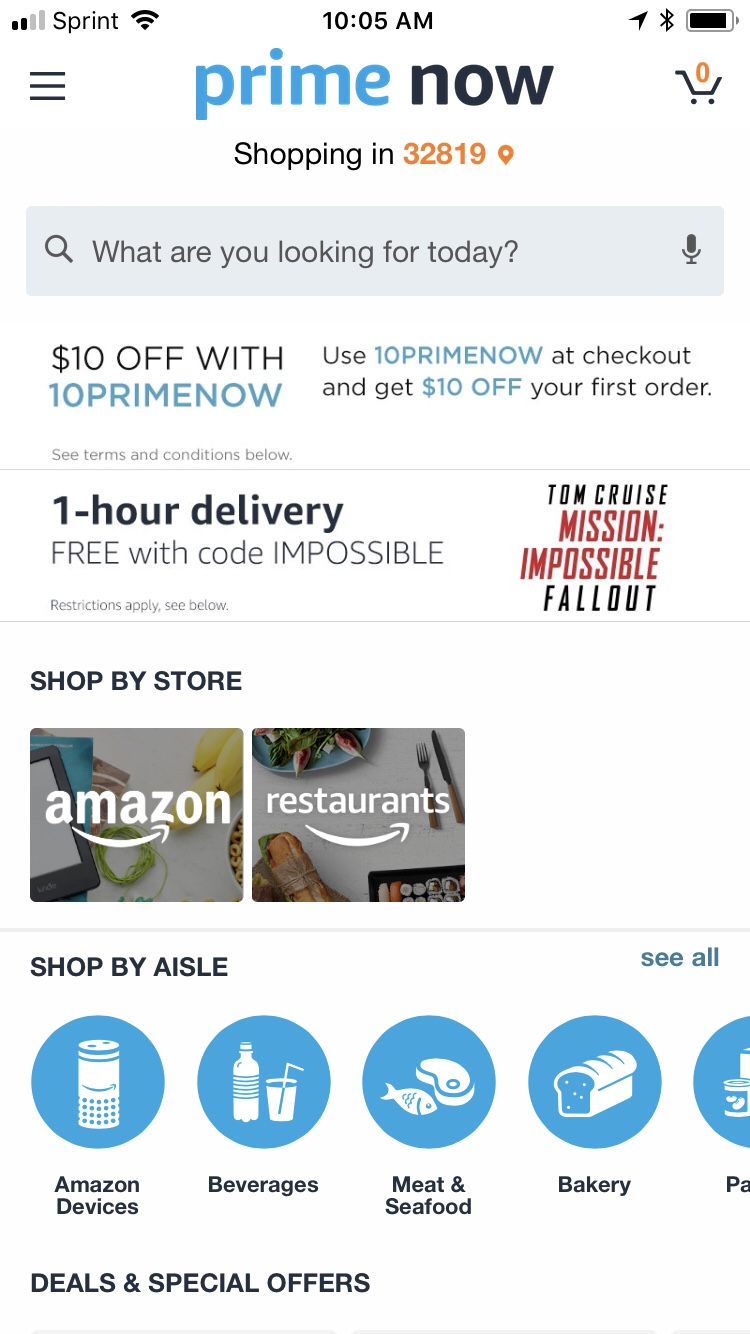Browse the Amazon Devices aisle
The height and width of the screenshot is (1334, 750).
[x=98, y=1082]
